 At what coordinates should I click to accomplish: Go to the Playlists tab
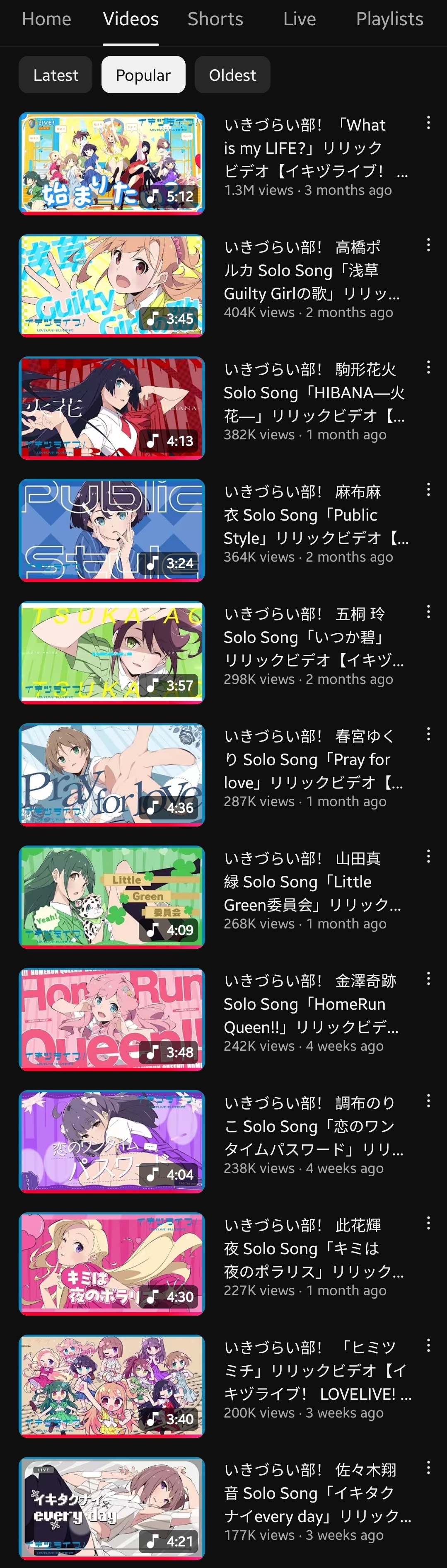tap(389, 19)
